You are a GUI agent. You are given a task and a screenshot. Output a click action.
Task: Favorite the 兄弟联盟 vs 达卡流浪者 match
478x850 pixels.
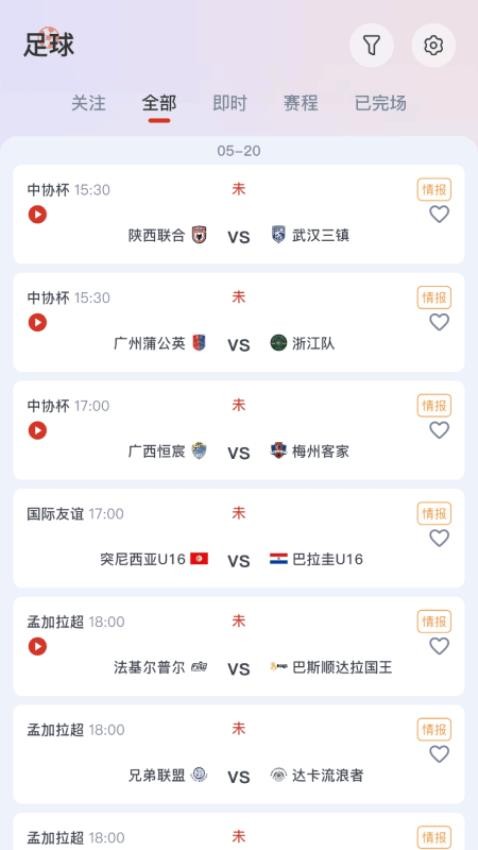point(439,754)
